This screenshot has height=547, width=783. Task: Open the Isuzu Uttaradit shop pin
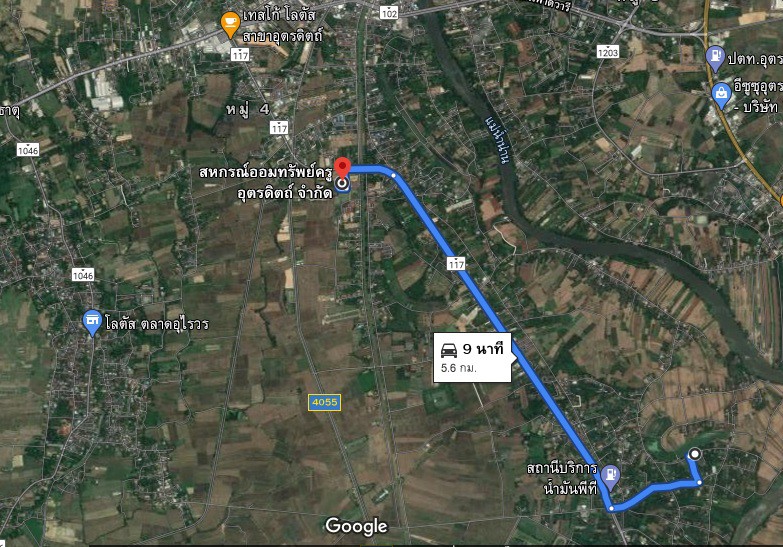coord(721,94)
